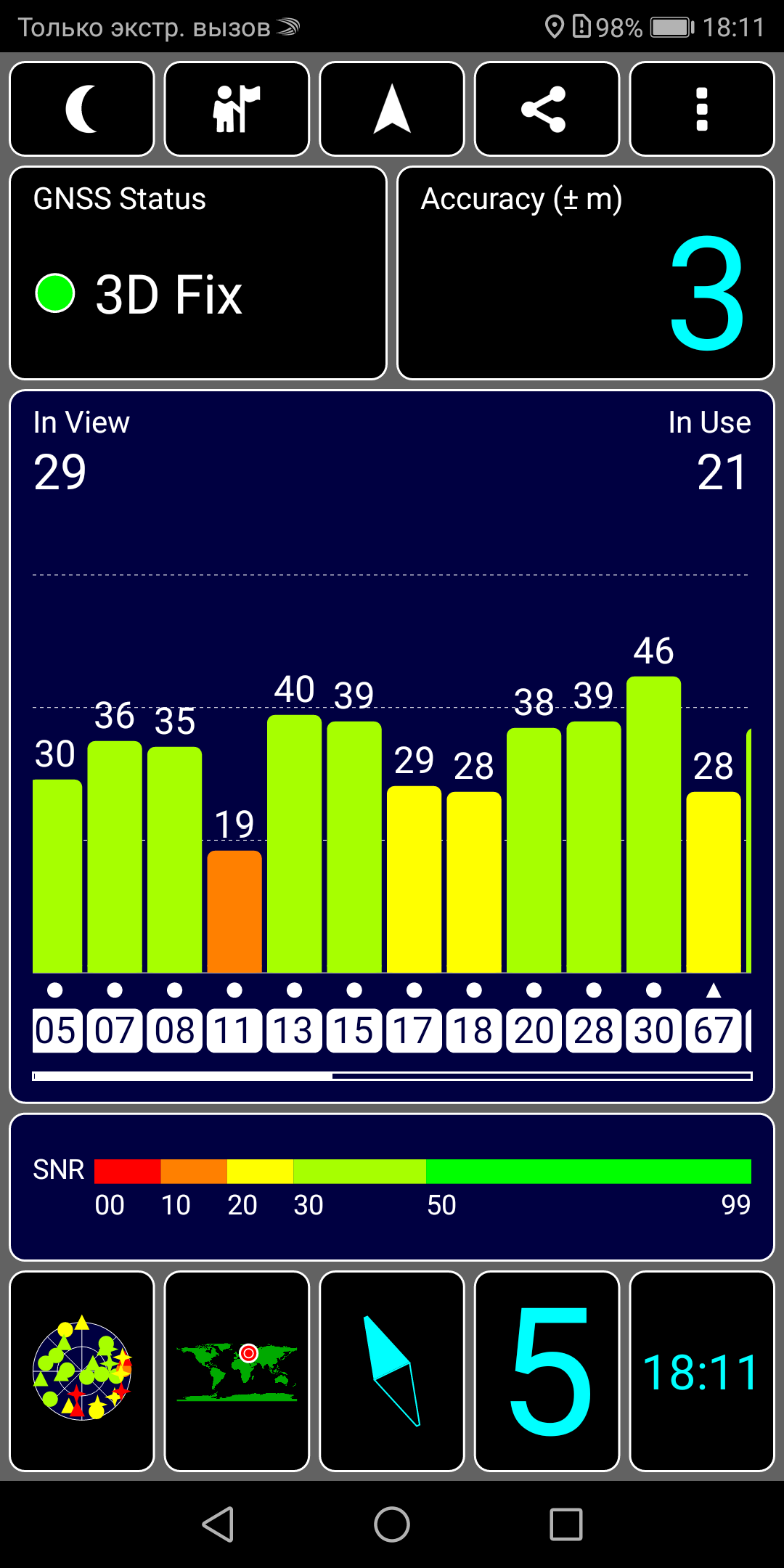Image resolution: width=784 pixels, height=1568 pixels.
Task: Tap the navigation arrow button
Action: click(x=392, y=109)
